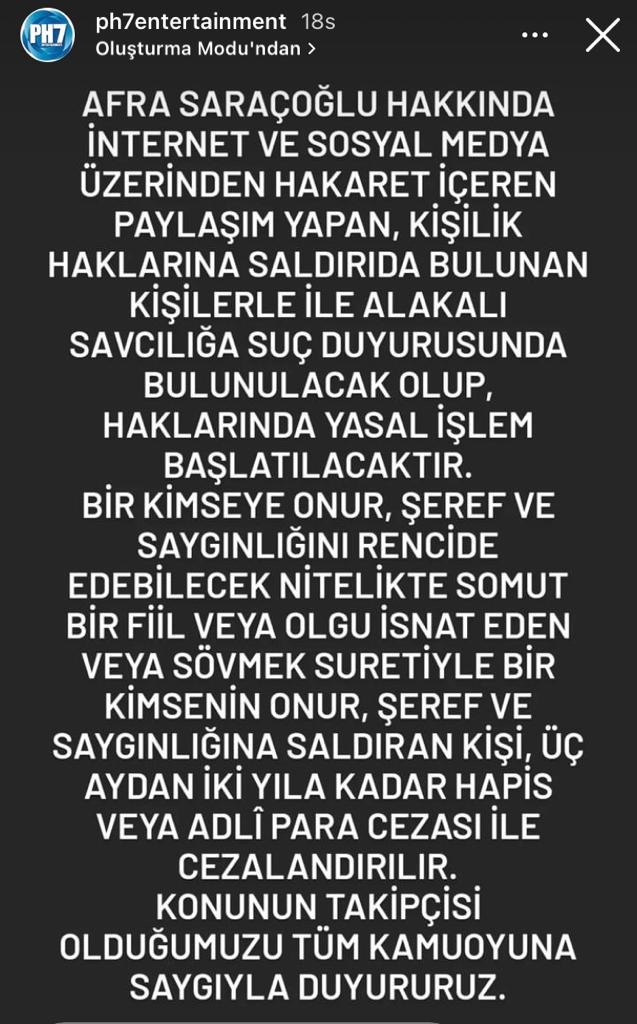This screenshot has height=1024, width=637.
Task: Tap the ph7entertainment username
Action: click(190, 21)
